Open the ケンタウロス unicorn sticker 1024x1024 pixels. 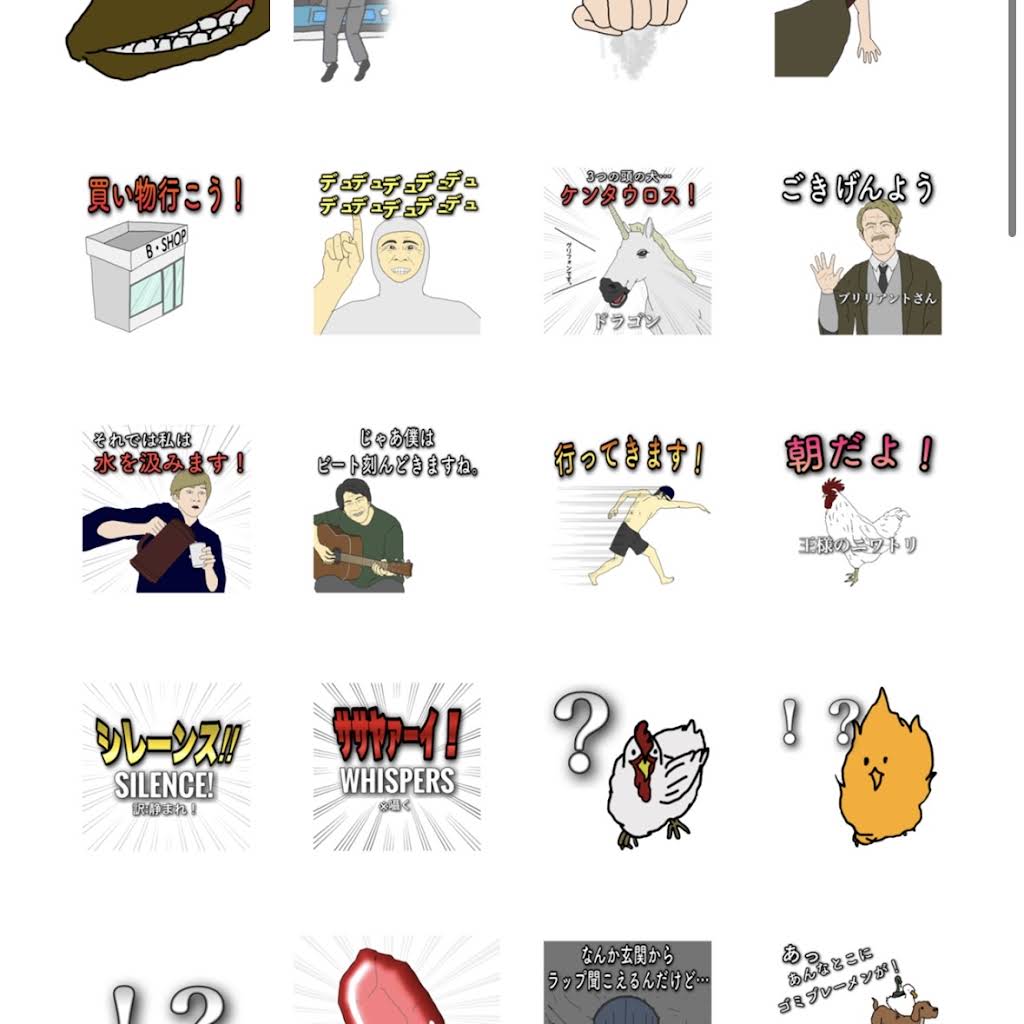click(x=628, y=252)
